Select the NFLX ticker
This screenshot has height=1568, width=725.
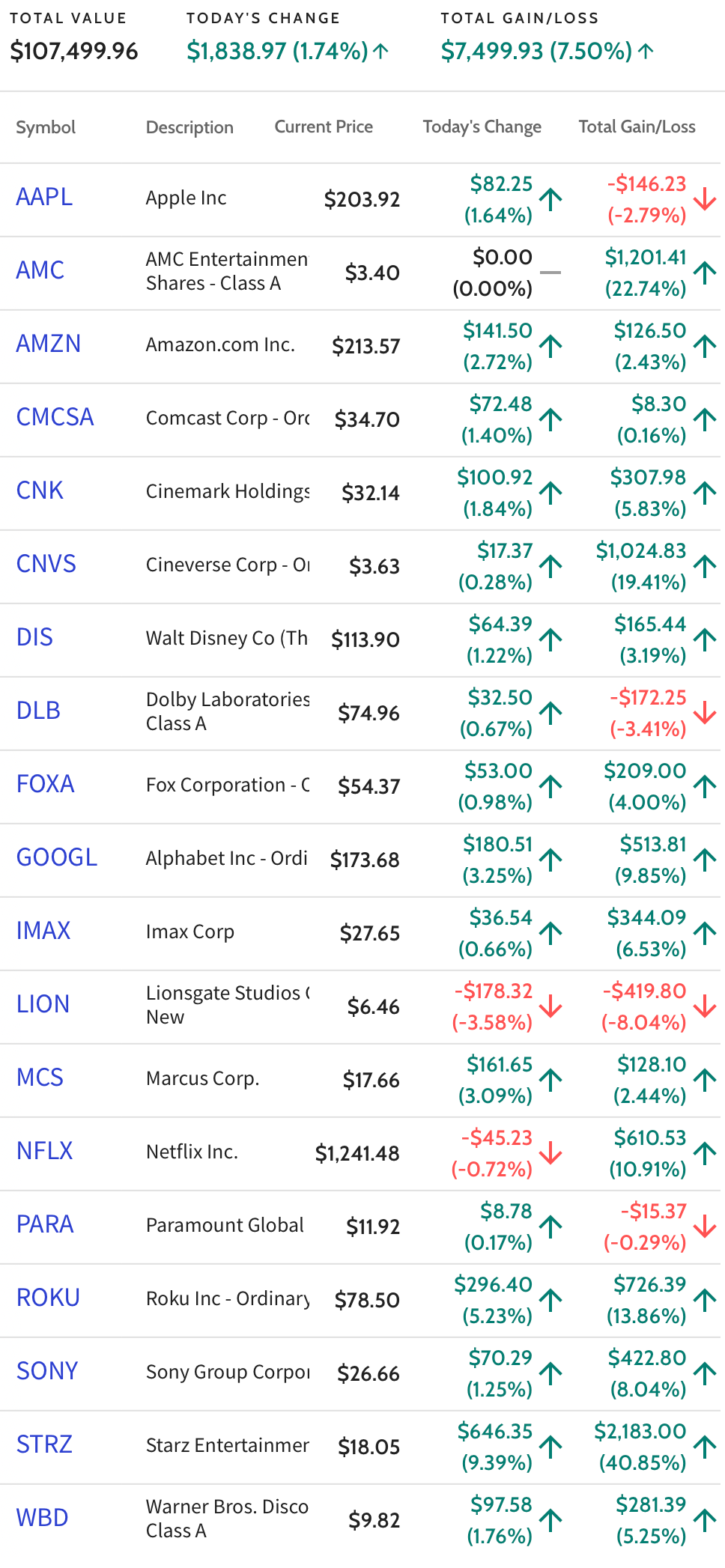click(45, 1151)
